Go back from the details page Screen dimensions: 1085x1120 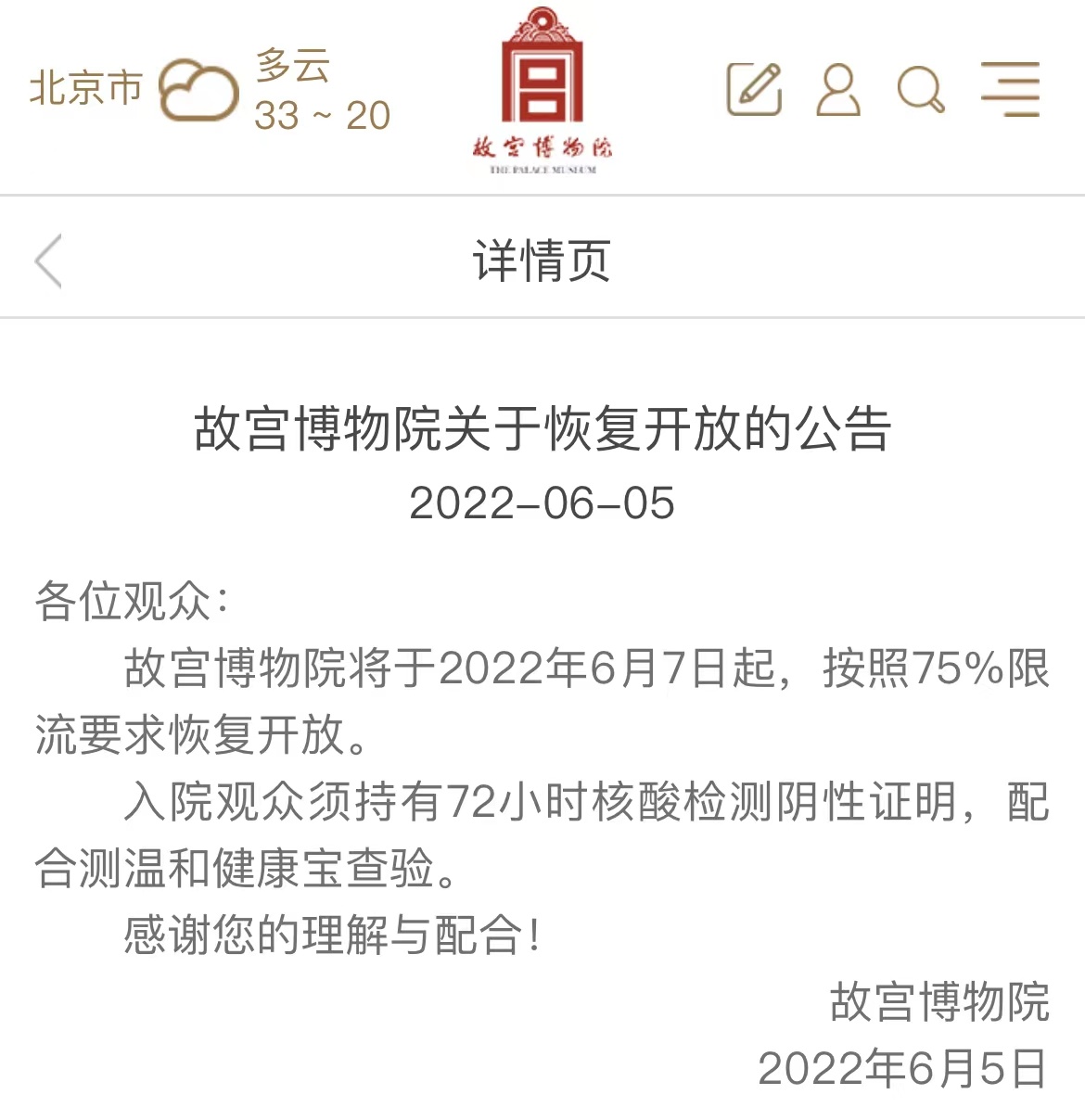click(49, 261)
